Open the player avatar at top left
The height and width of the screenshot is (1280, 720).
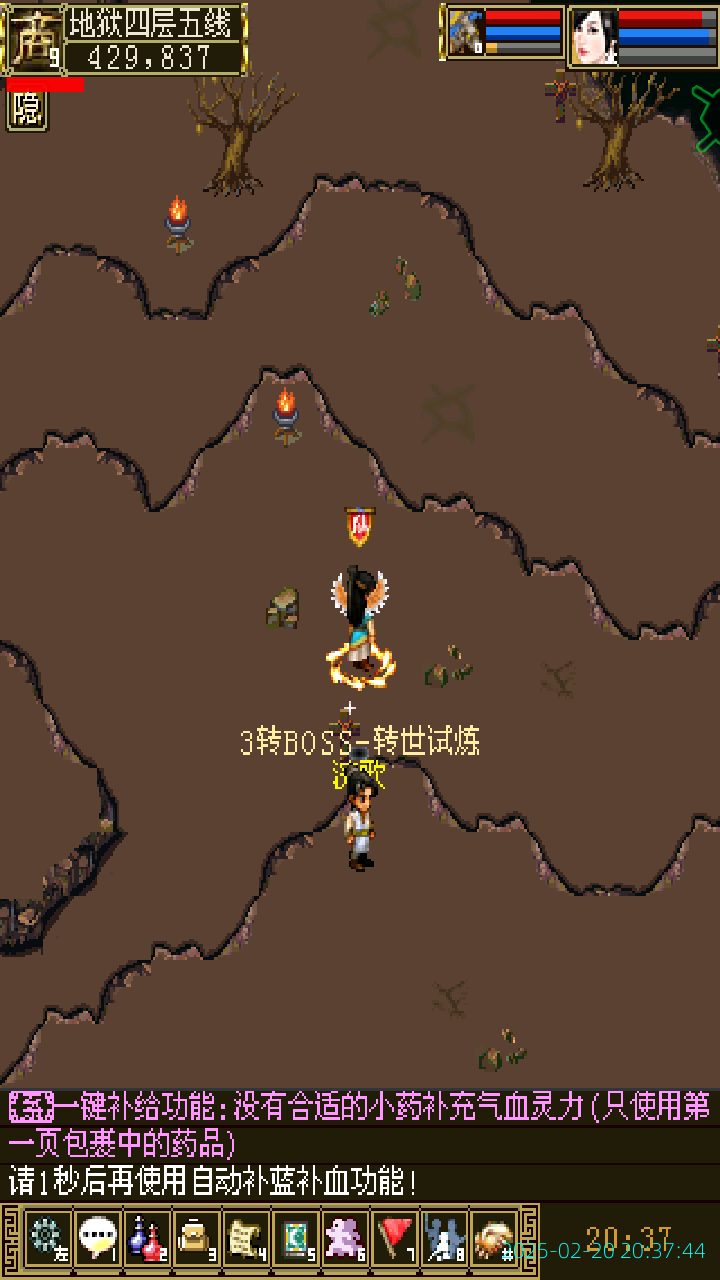[x=33, y=39]
